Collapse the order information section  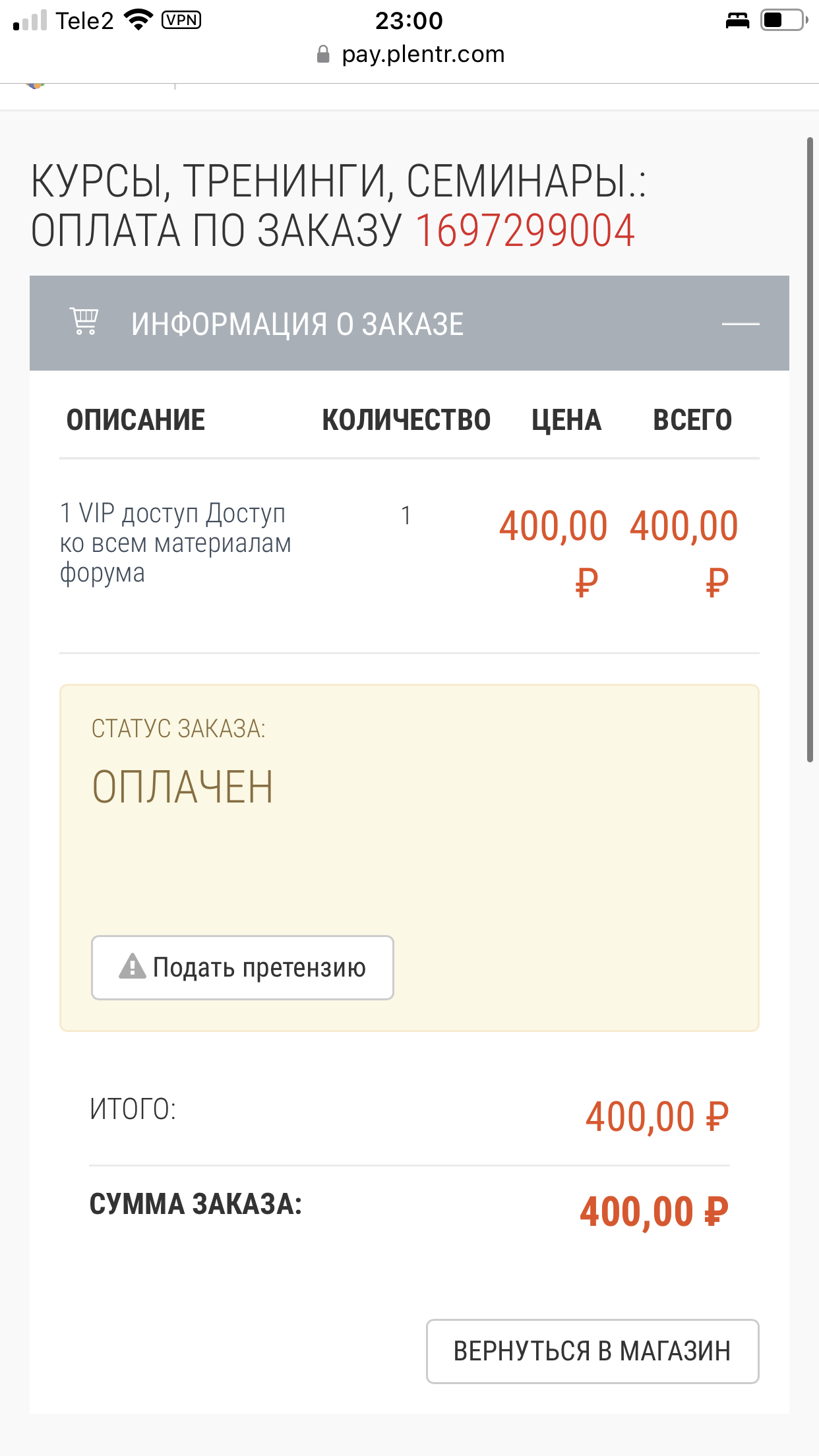(741, 324)
